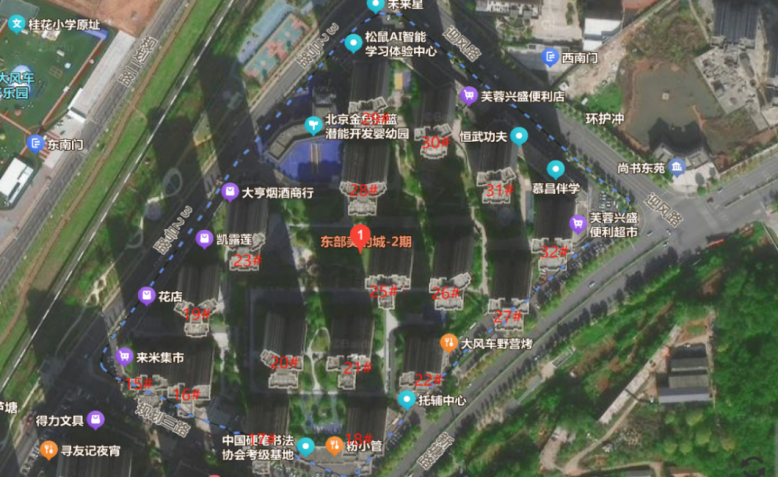
Task: Tap the 尚书东苑 marker
Action: [677, 166]
